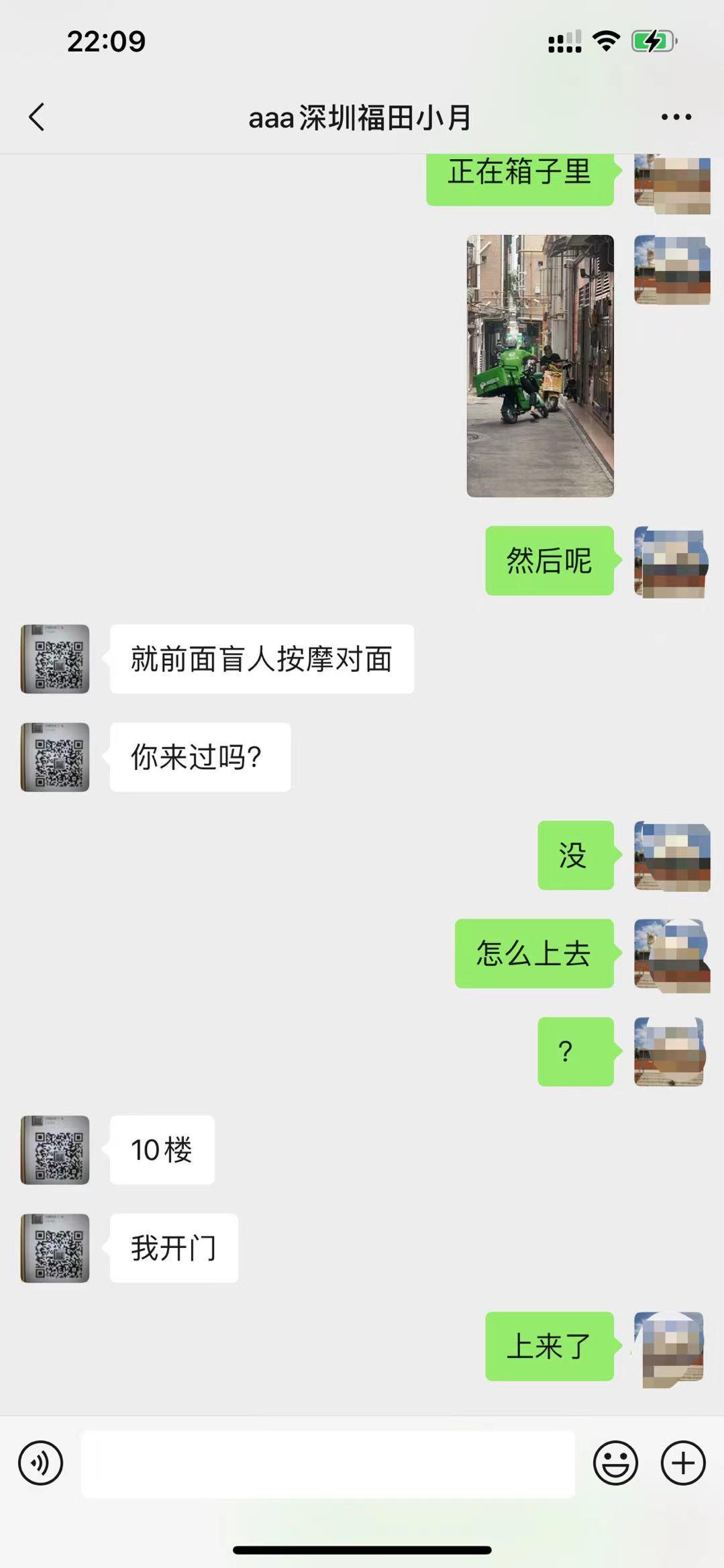Switch to voice message input
The width and height of the screenshot is (724, 1568).
[x=40, y=1463]
